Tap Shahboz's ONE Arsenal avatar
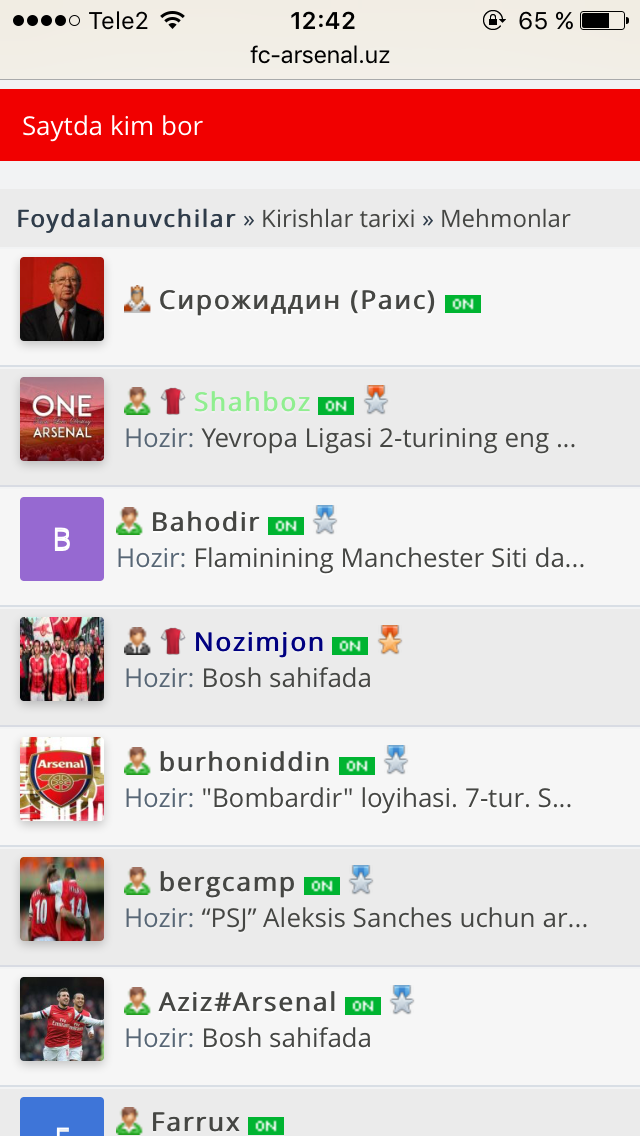 62,418
